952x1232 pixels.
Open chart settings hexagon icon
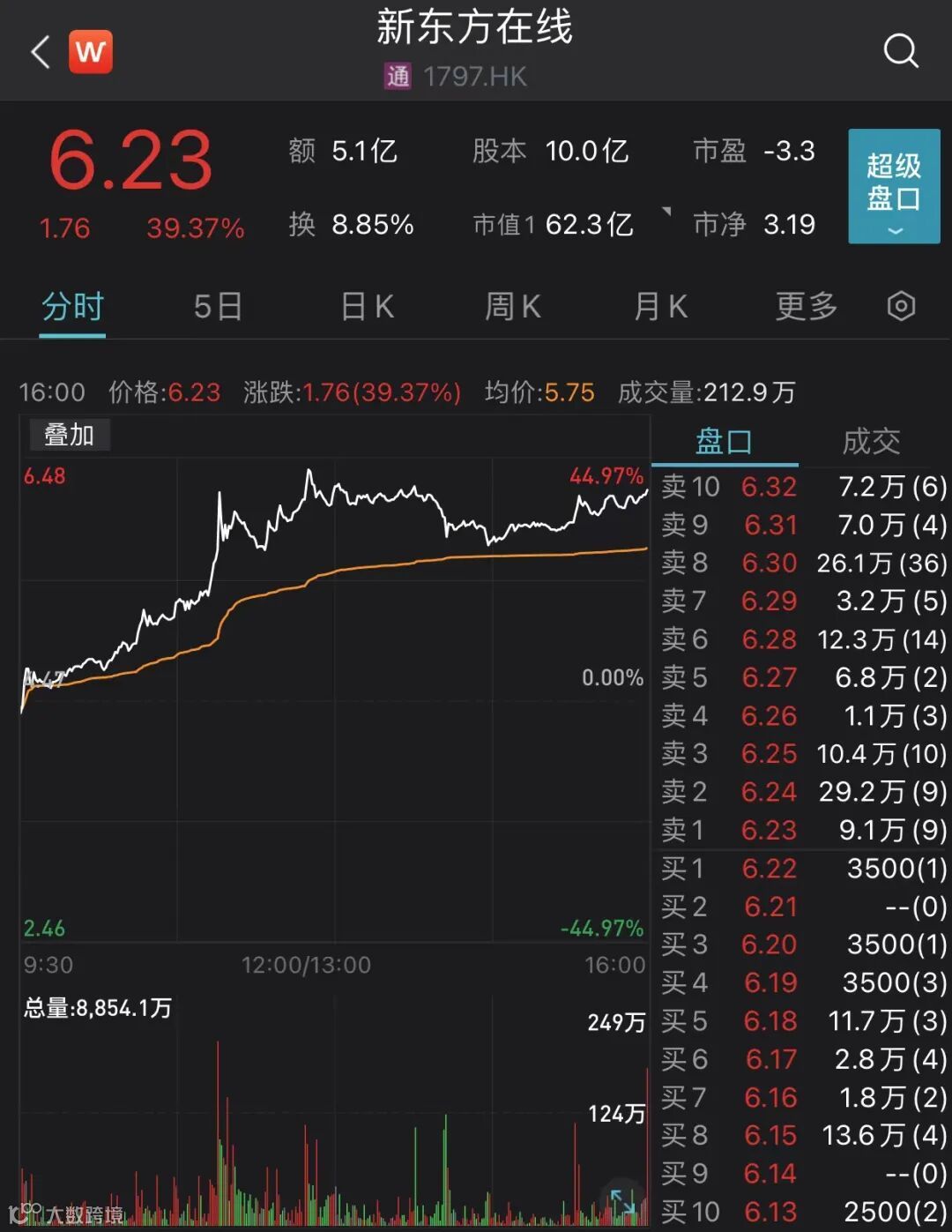pyautogui.click(x=901, y=307)
